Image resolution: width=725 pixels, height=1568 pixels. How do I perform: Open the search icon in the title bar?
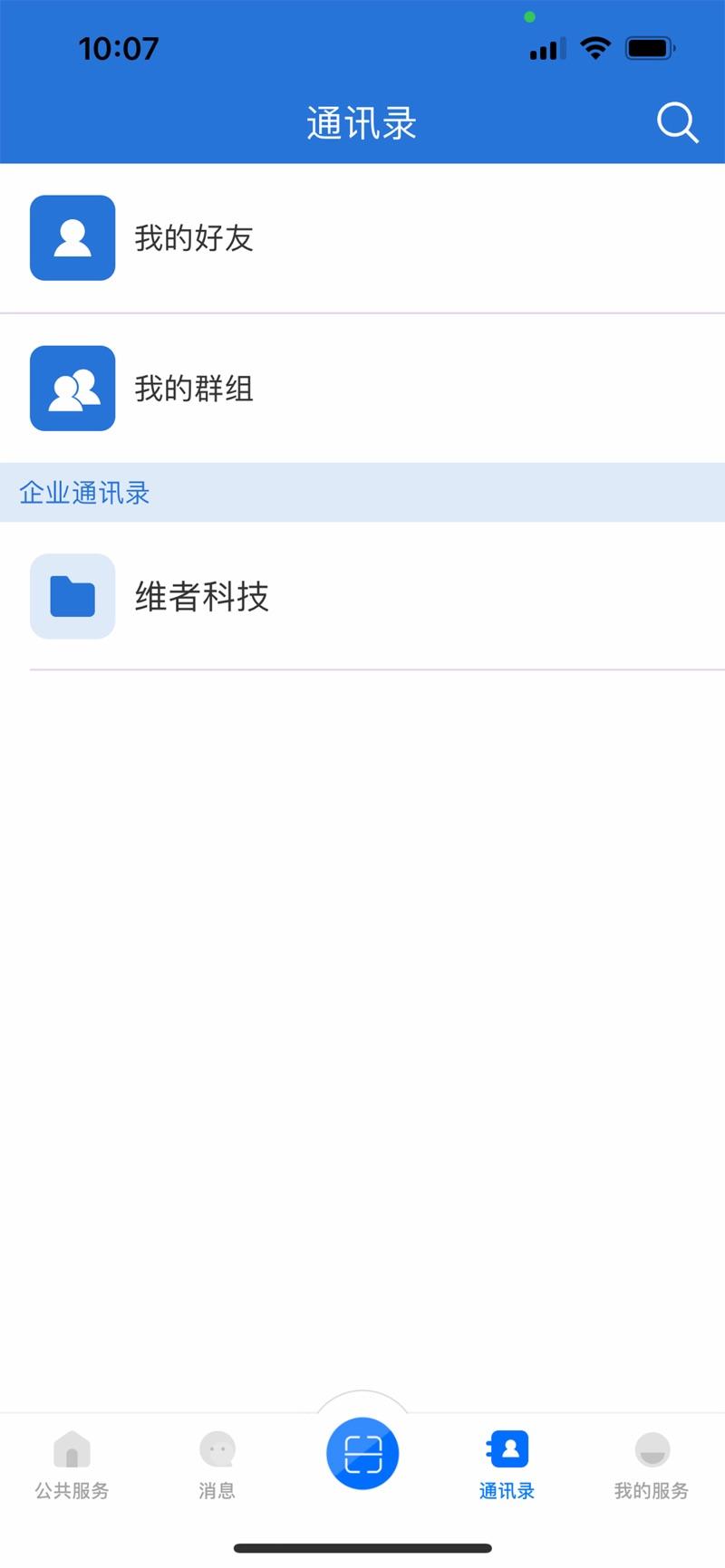coord(676,123)
